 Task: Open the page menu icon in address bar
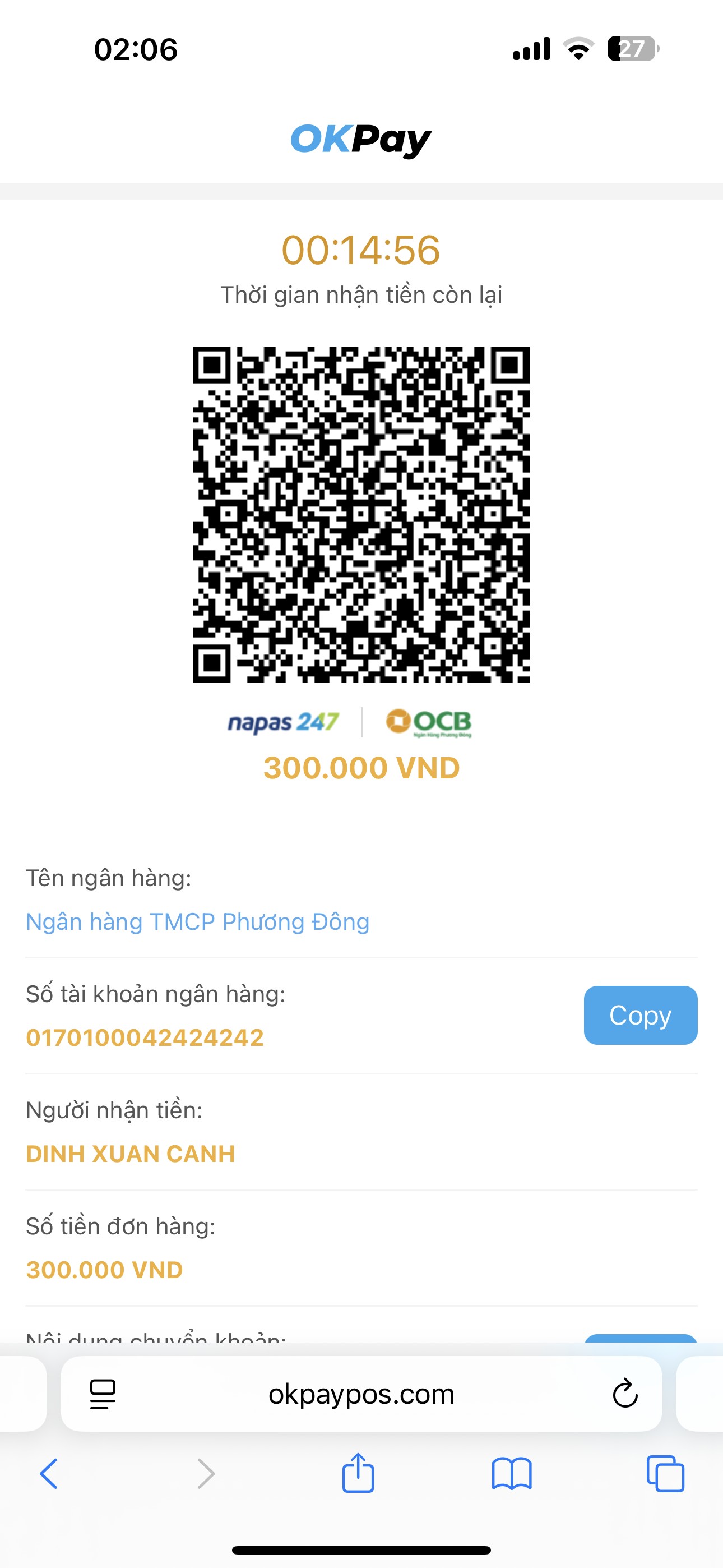(x=103, y=1394)
